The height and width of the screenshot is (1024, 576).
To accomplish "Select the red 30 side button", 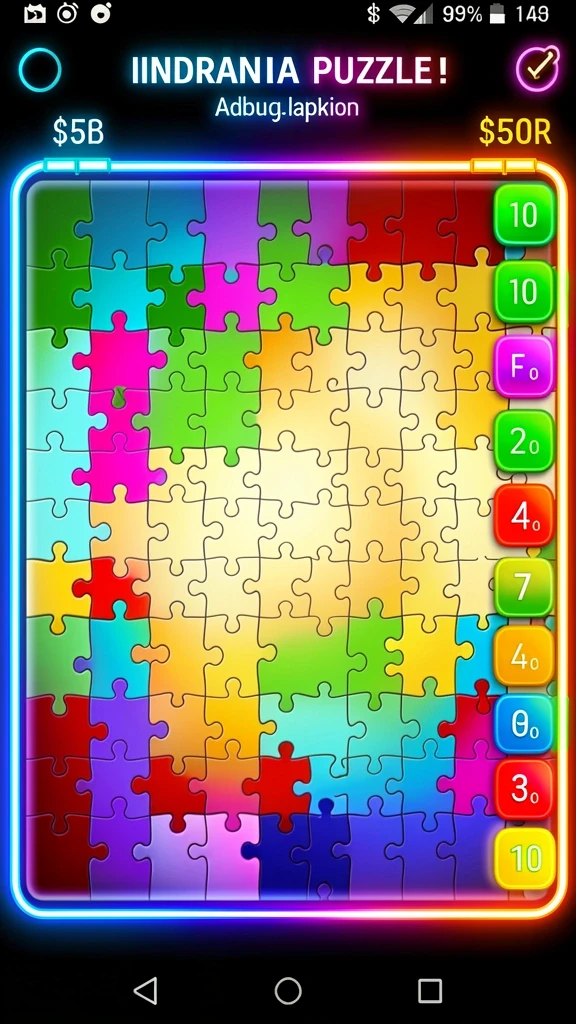I will (x=524, y=789).
